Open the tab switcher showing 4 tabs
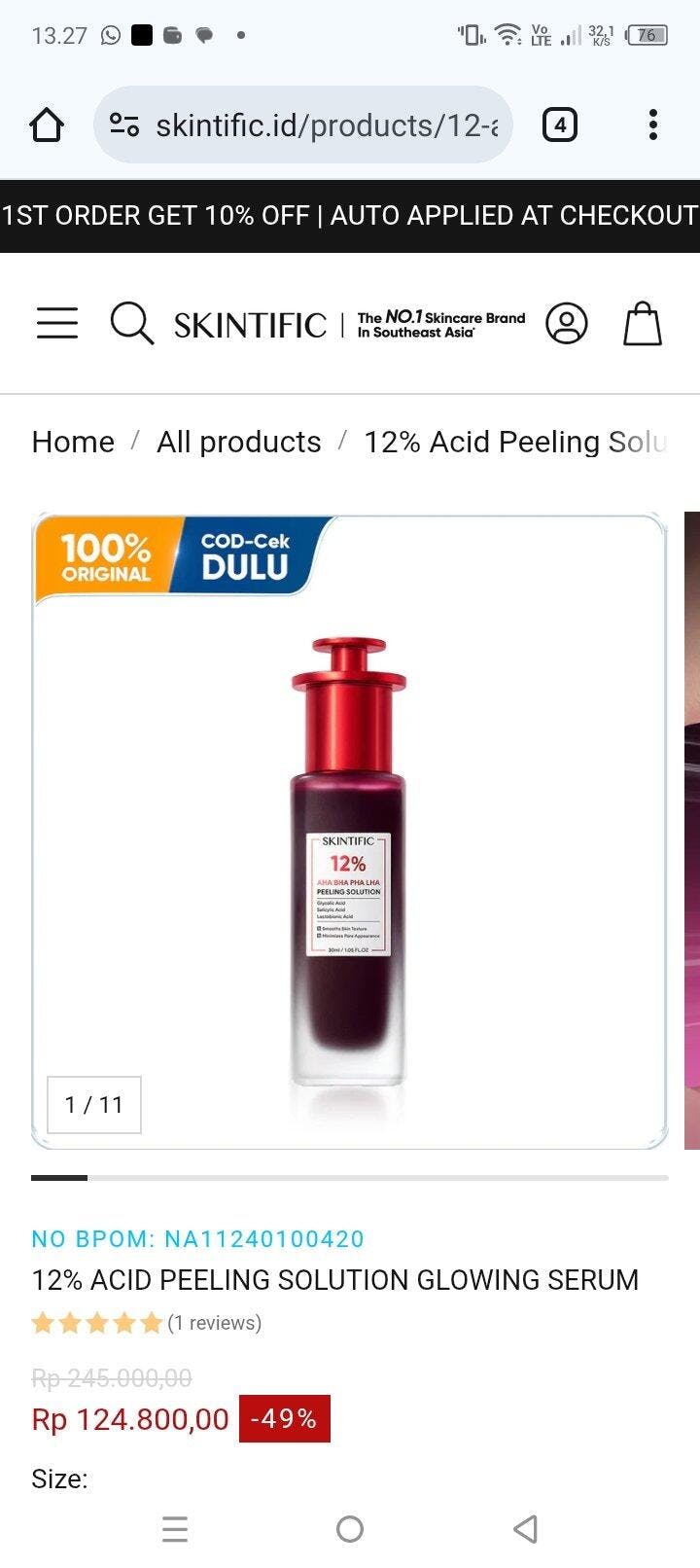700x1568 pixels. point(559,125)
